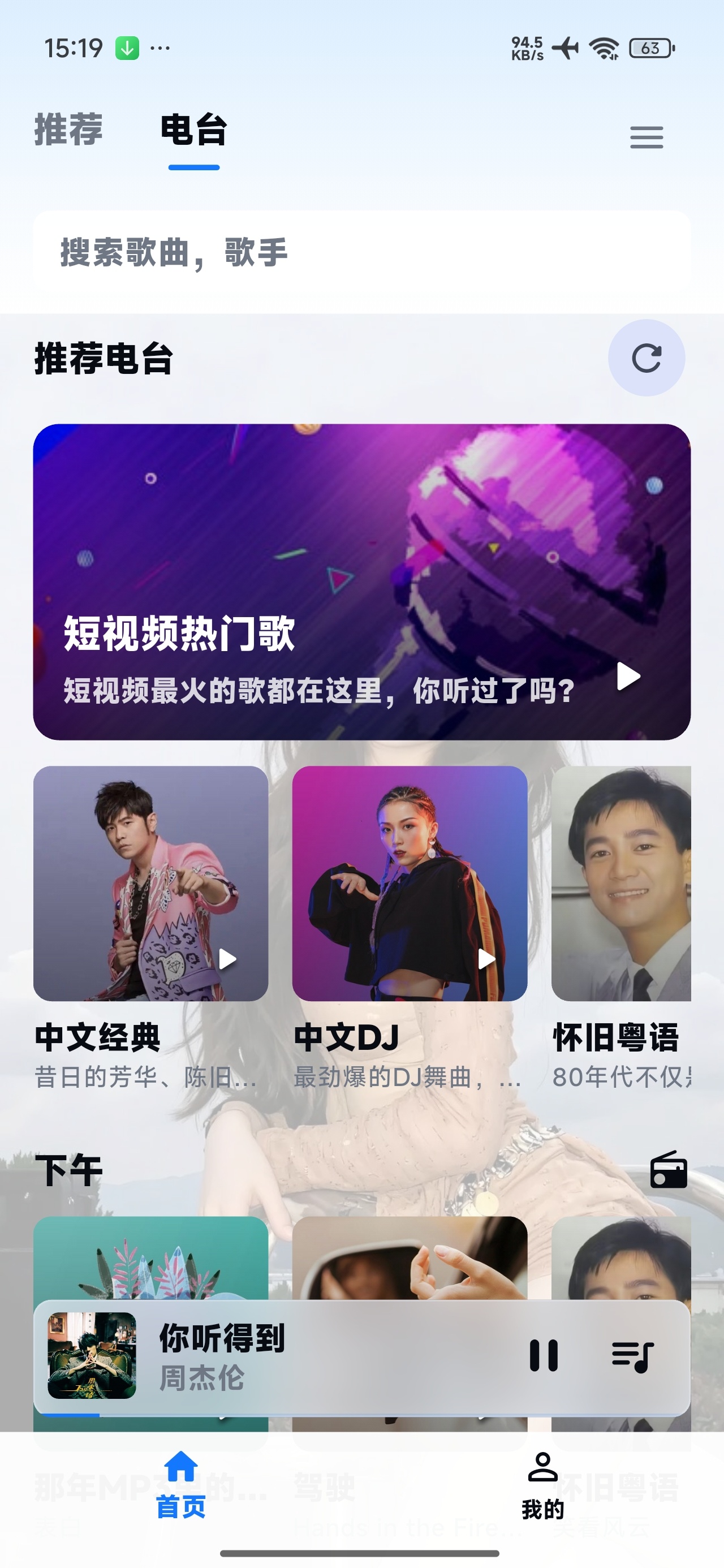This screenshot has height=1568, width=724.
Task: Open the 你听得到 now-playing bar
Action: pos(361,1358)
